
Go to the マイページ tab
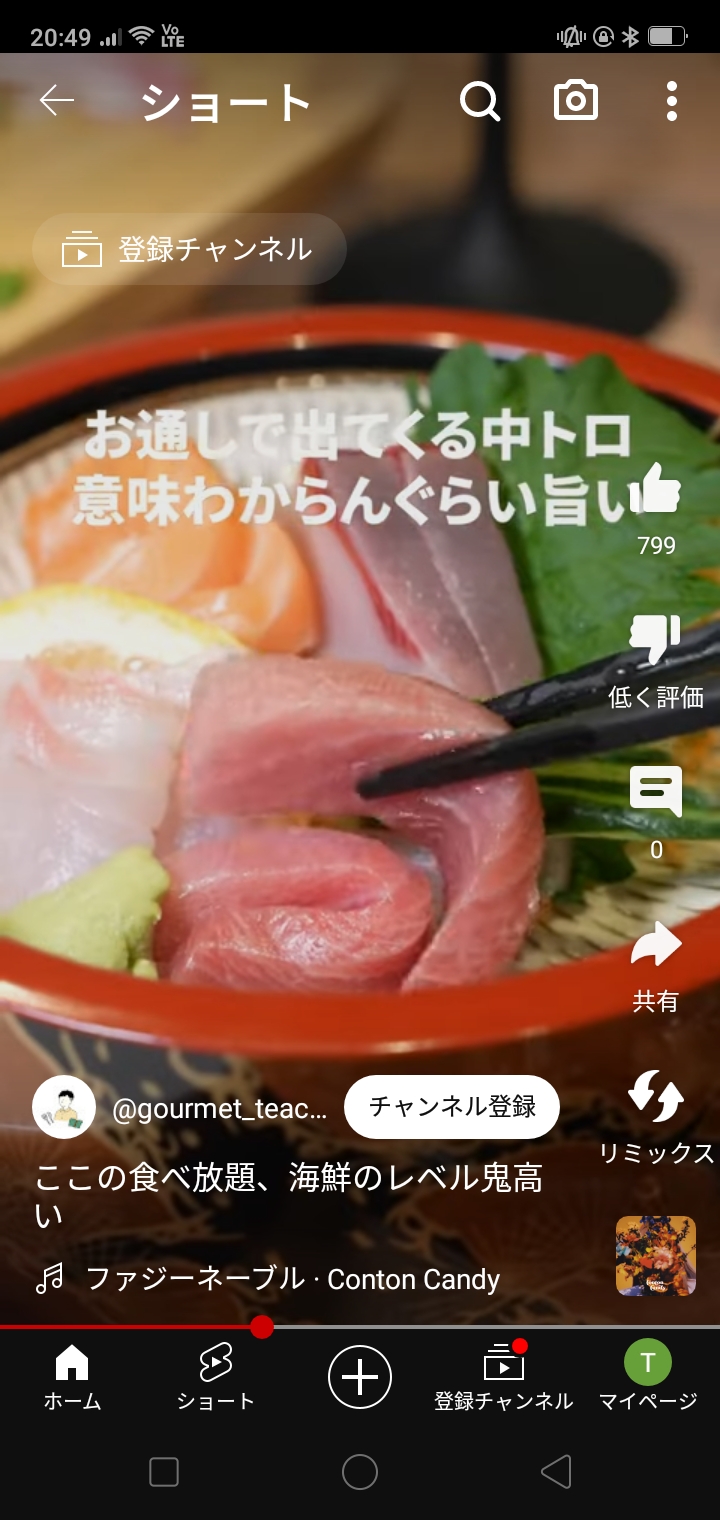click(648, 1377)
